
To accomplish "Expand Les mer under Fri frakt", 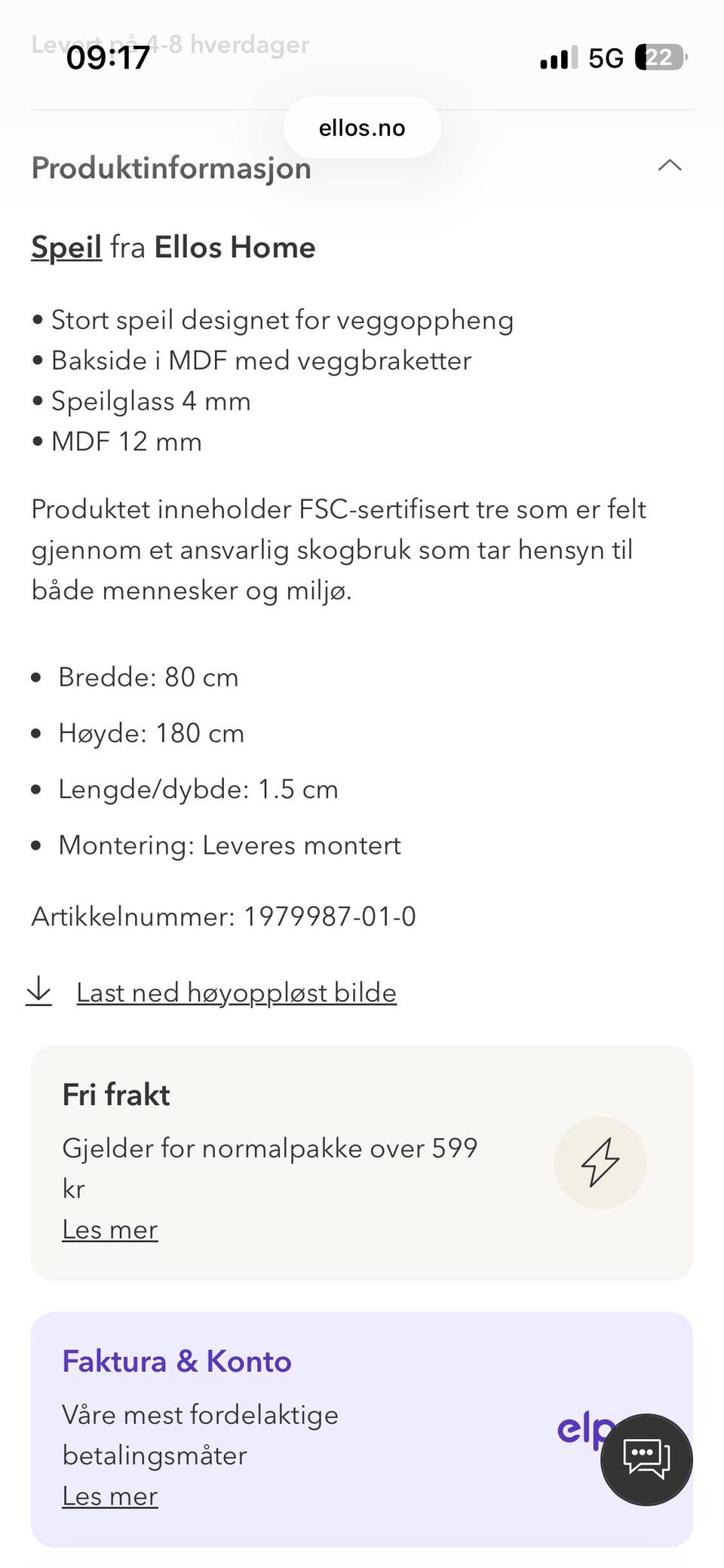I will coord(110,1229).
